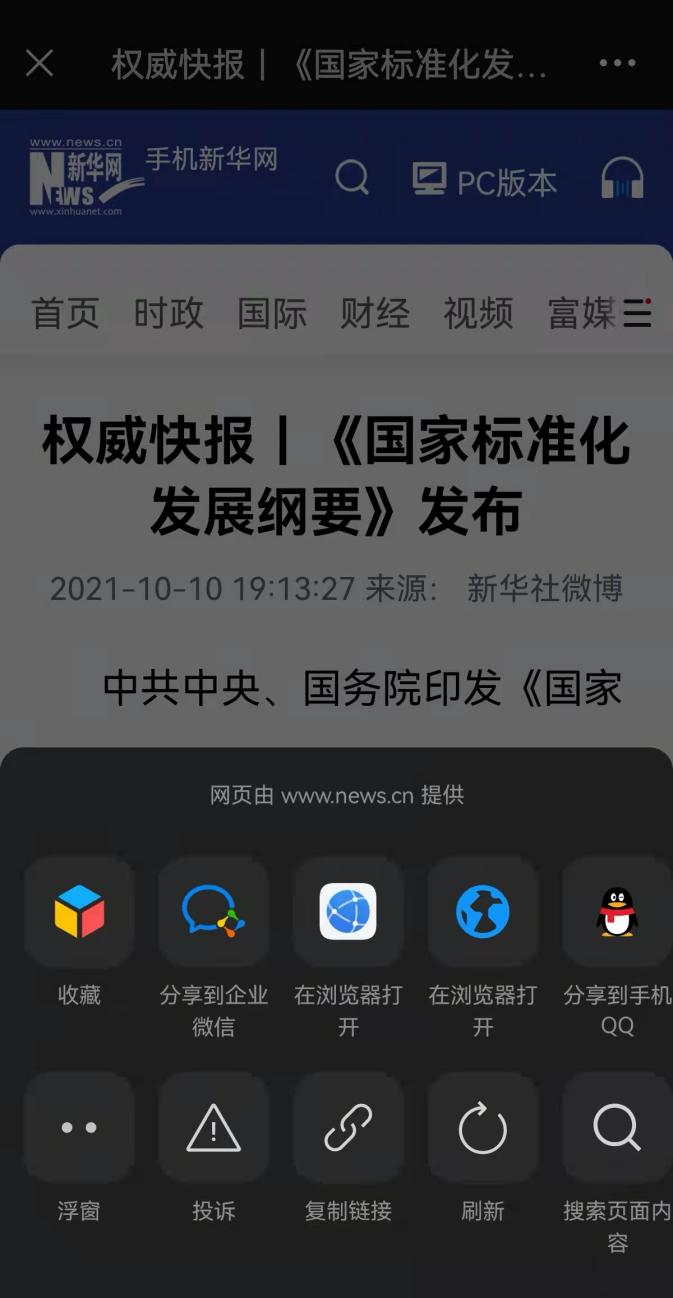Open in browser with white-background globe icon

click(348, 912)
